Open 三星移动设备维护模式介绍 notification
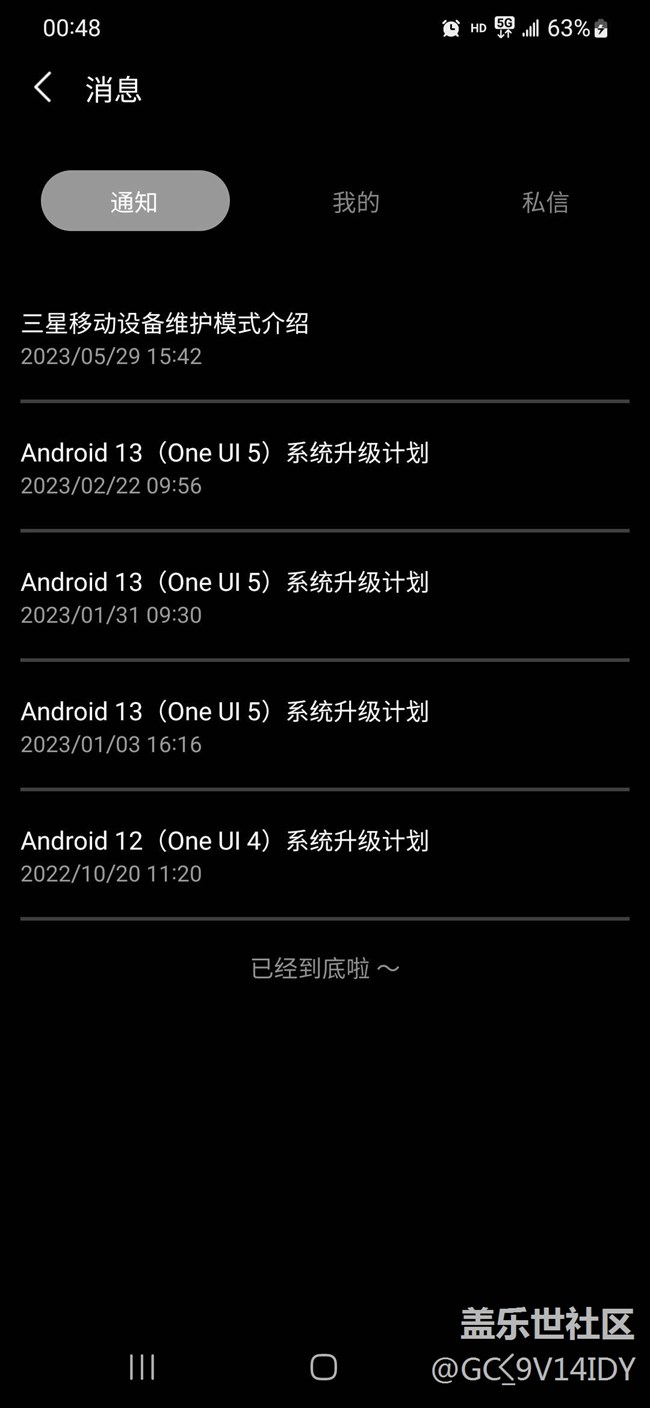 [x=325, y=338]
